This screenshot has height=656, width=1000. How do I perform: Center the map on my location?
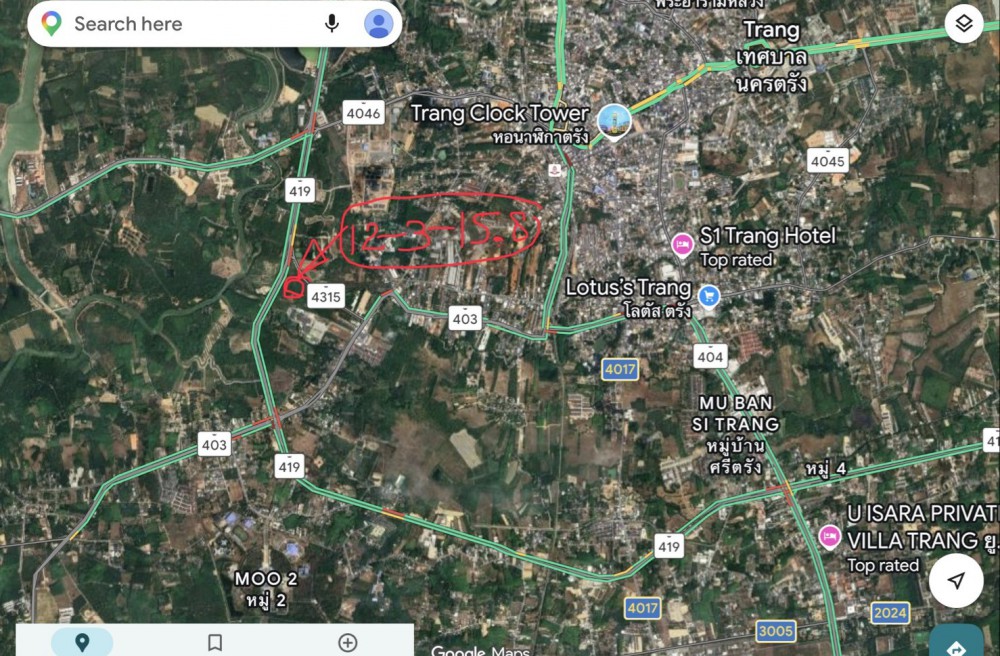tap(956, 582)
